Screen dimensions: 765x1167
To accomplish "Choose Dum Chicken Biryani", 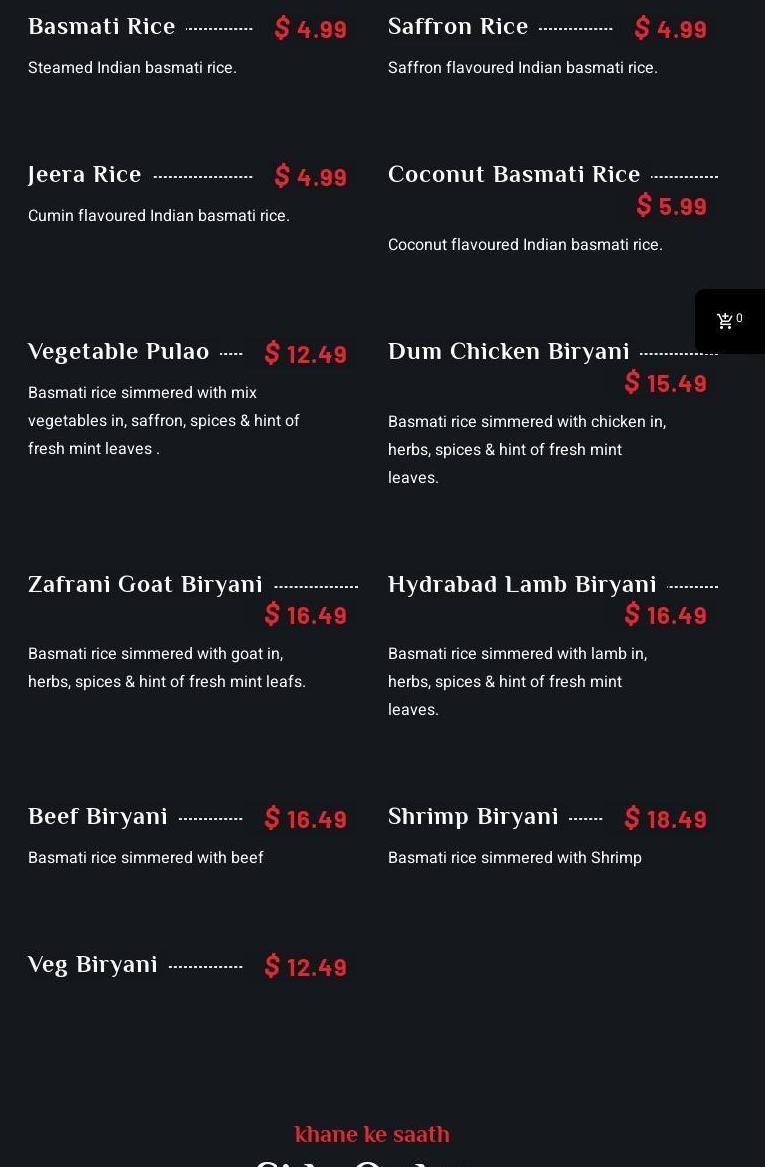I will pyautogui.click(x=509, y=352).
